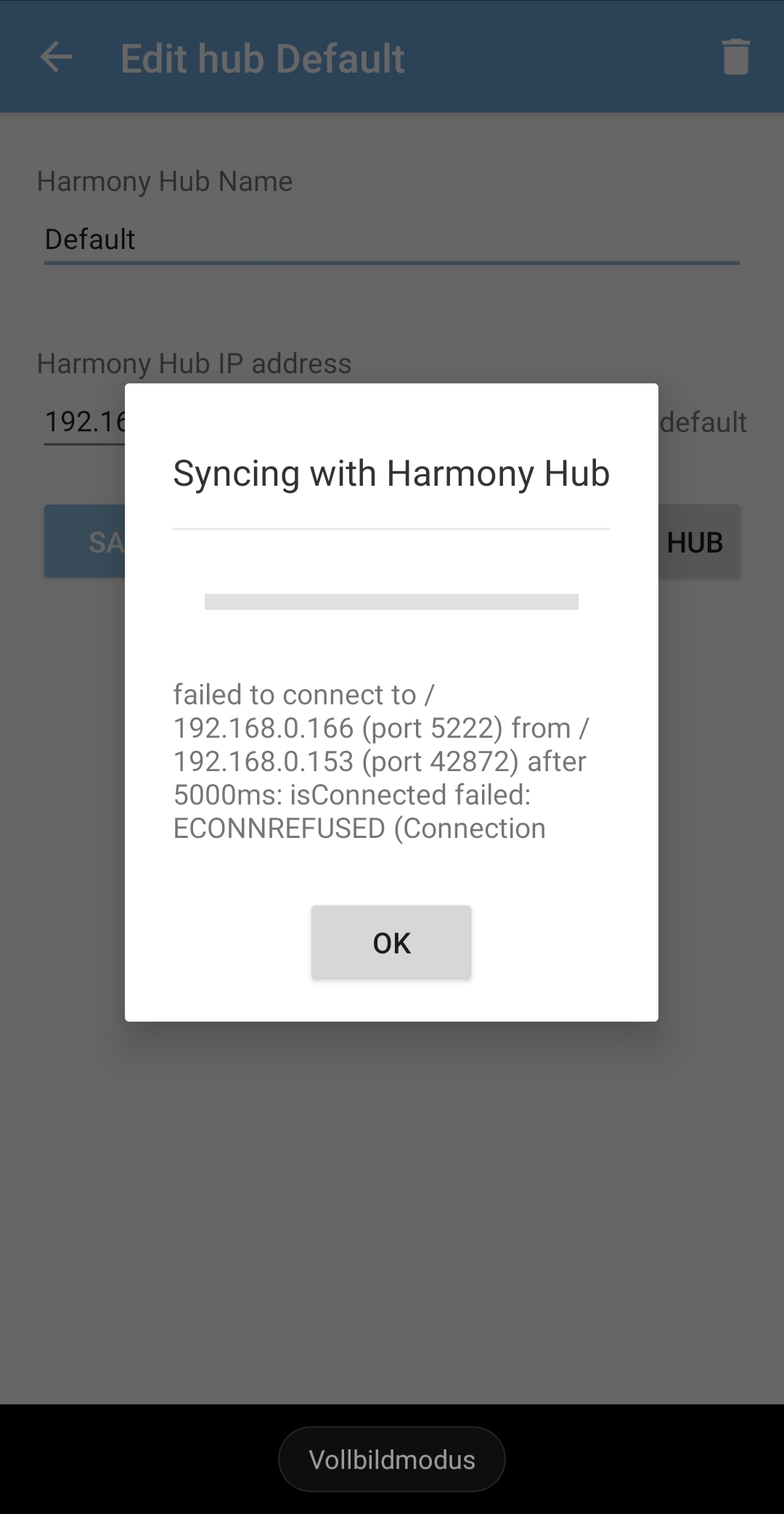784x1514 pixels.
Task: Delete this hub with trash icon
Action: [x=735, y=57]
